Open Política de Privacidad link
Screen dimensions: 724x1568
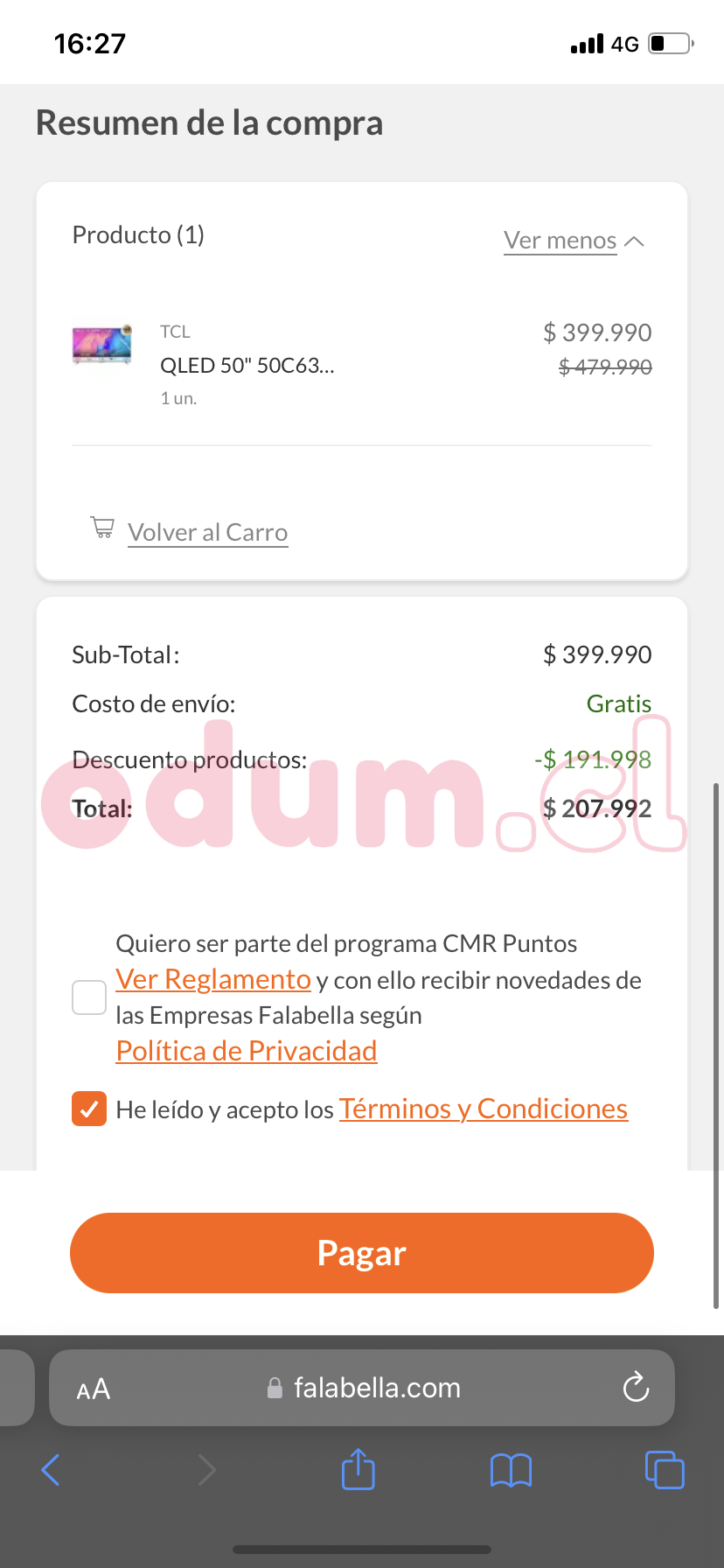(247, 1051)
